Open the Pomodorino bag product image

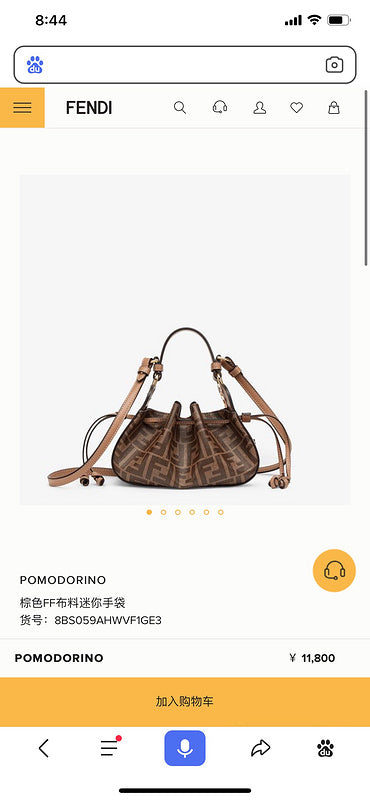click(185, 340)
